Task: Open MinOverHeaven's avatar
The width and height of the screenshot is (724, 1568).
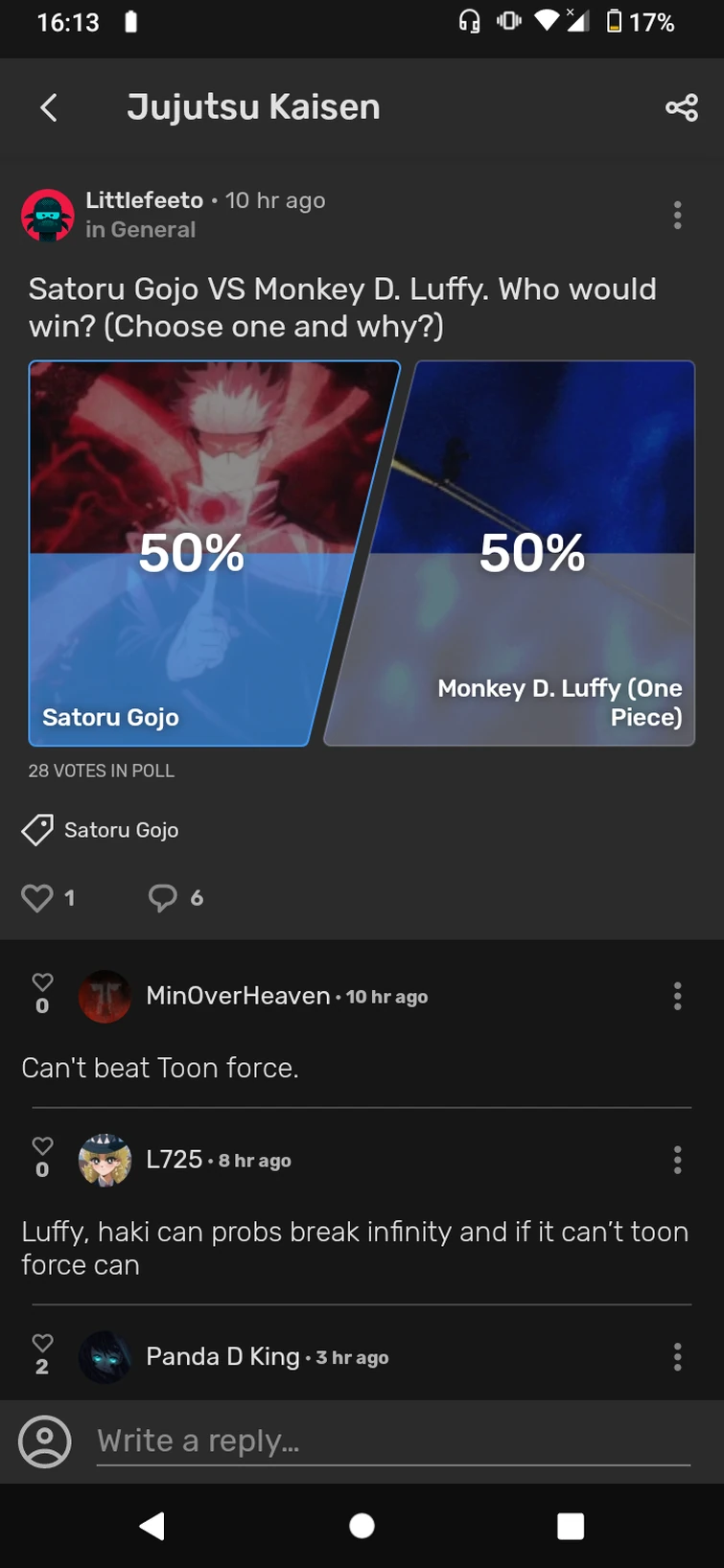Action: 105,996
